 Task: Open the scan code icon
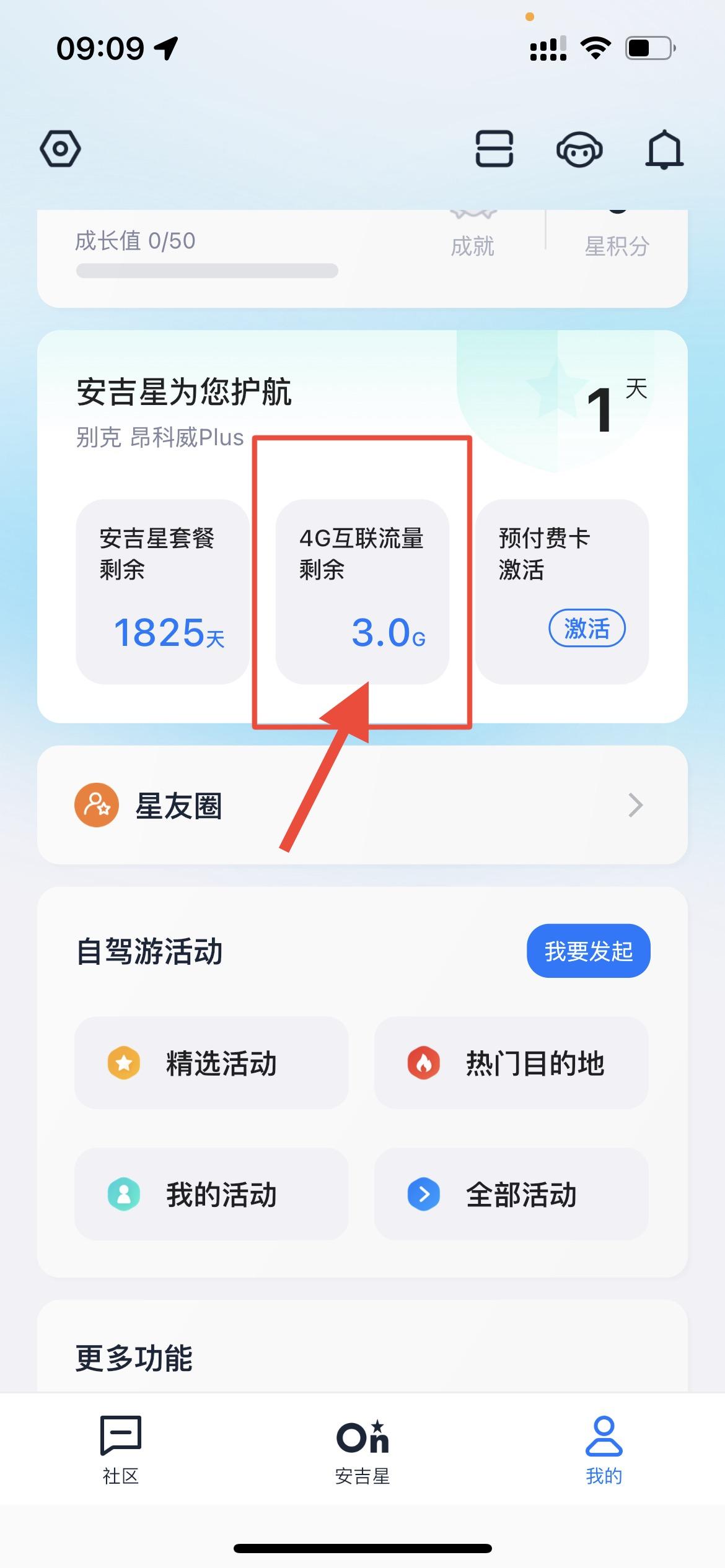coord(494,149)
